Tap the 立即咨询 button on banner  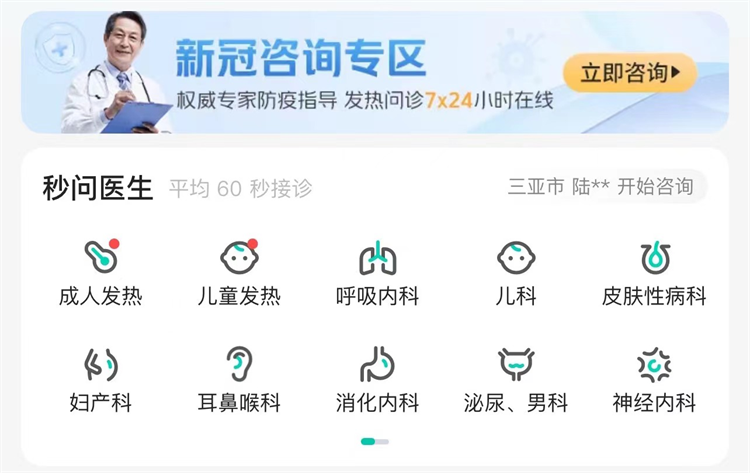(629, 73)
